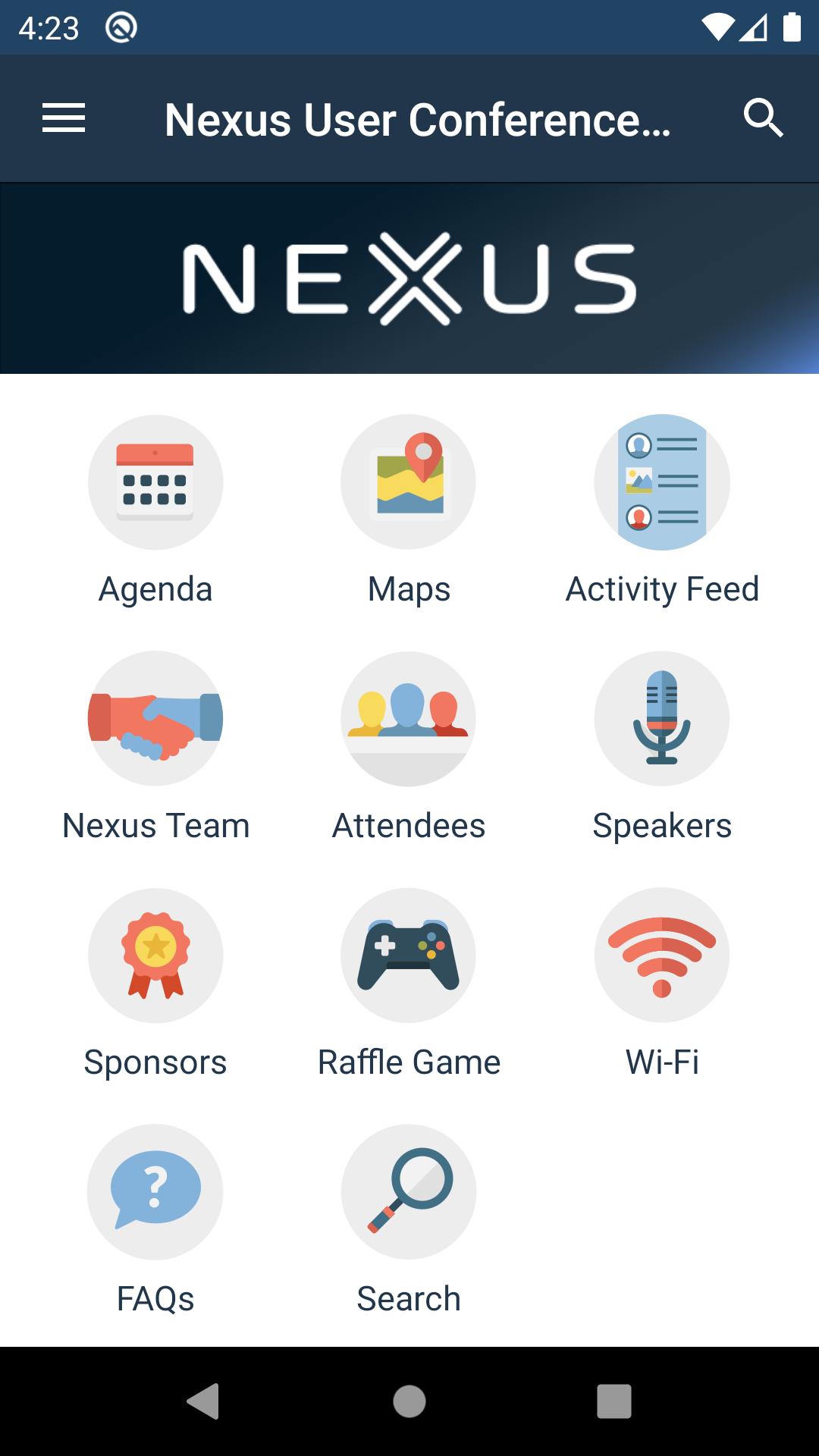Tap the Agenda text label

point(155,588)
